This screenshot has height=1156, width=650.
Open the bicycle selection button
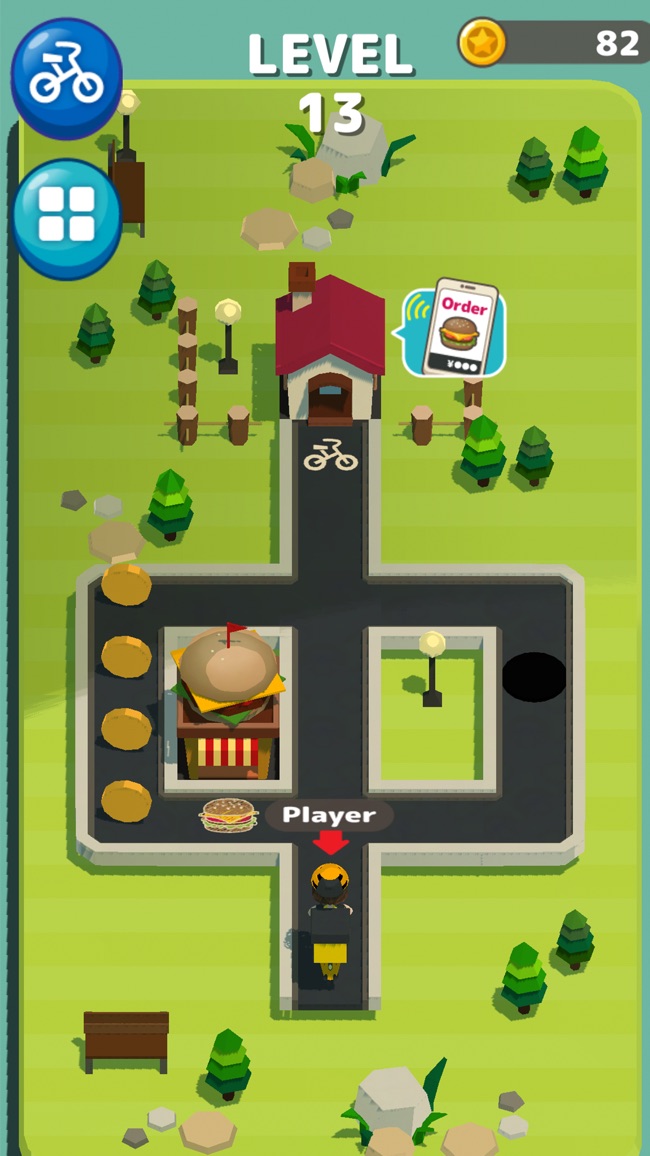tap(66, 77)
